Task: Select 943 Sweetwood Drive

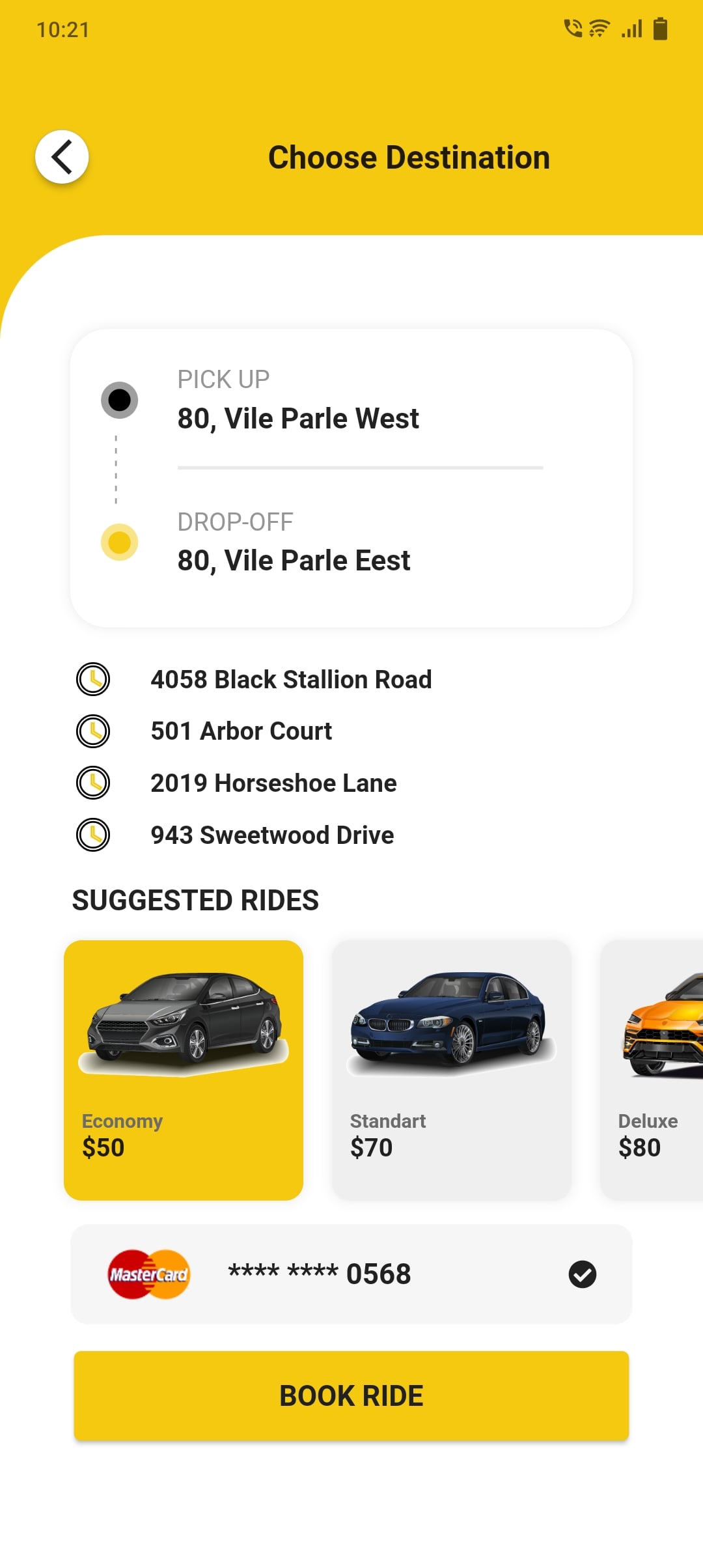Action: pyautogui.click(x=272, y=835)
